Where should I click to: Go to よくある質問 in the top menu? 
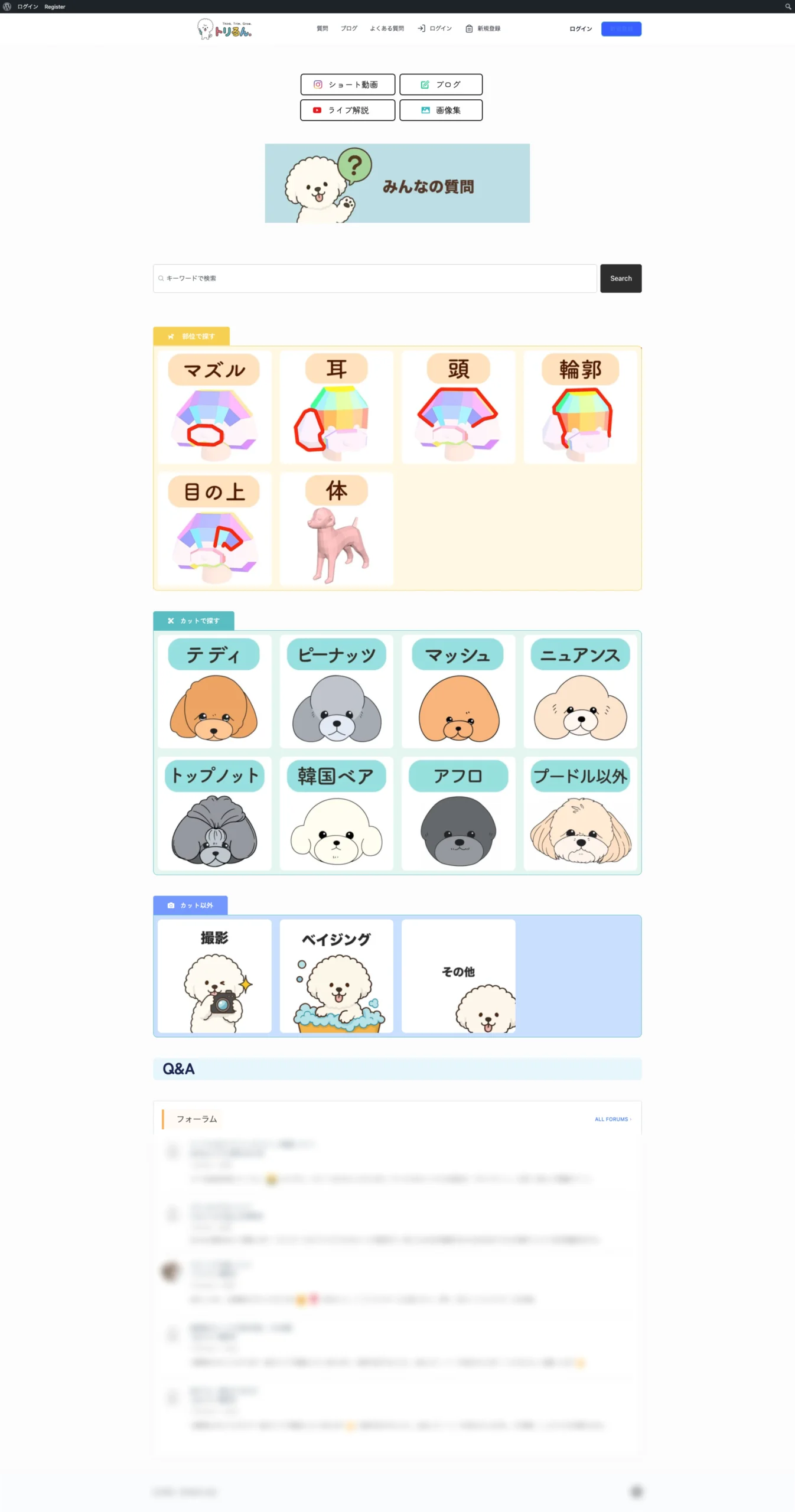click(x=387, y=28)
